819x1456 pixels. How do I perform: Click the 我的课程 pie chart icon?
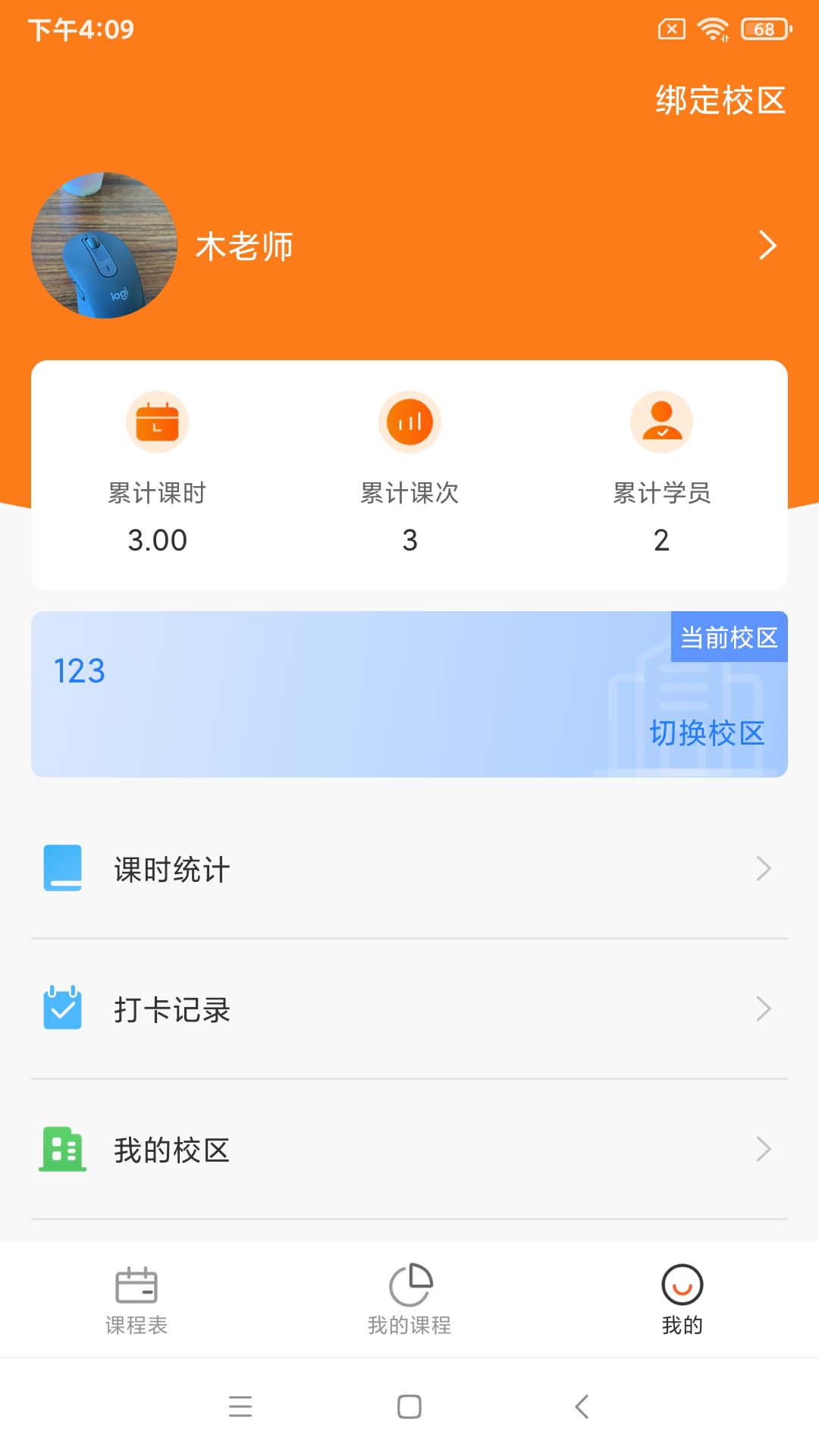click(x=409, y=1285)
